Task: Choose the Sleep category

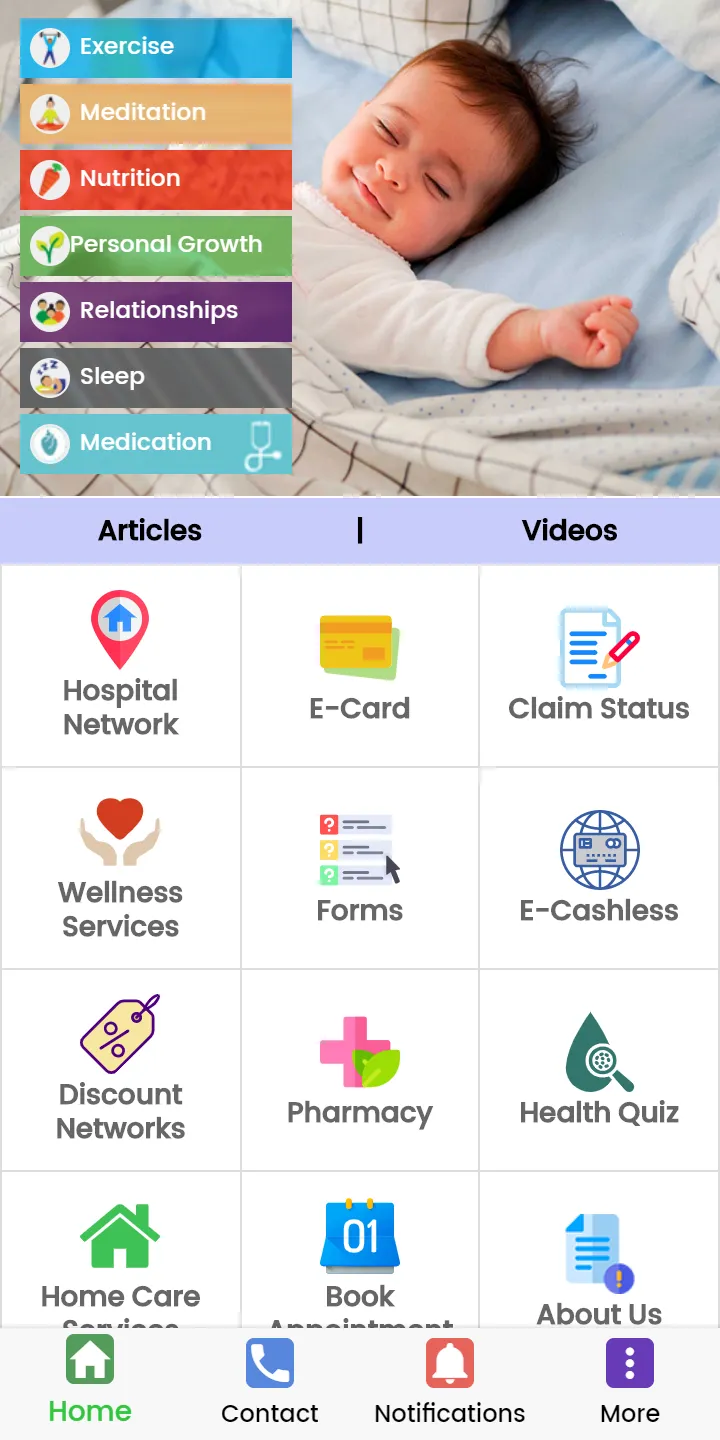Action: 156,377
